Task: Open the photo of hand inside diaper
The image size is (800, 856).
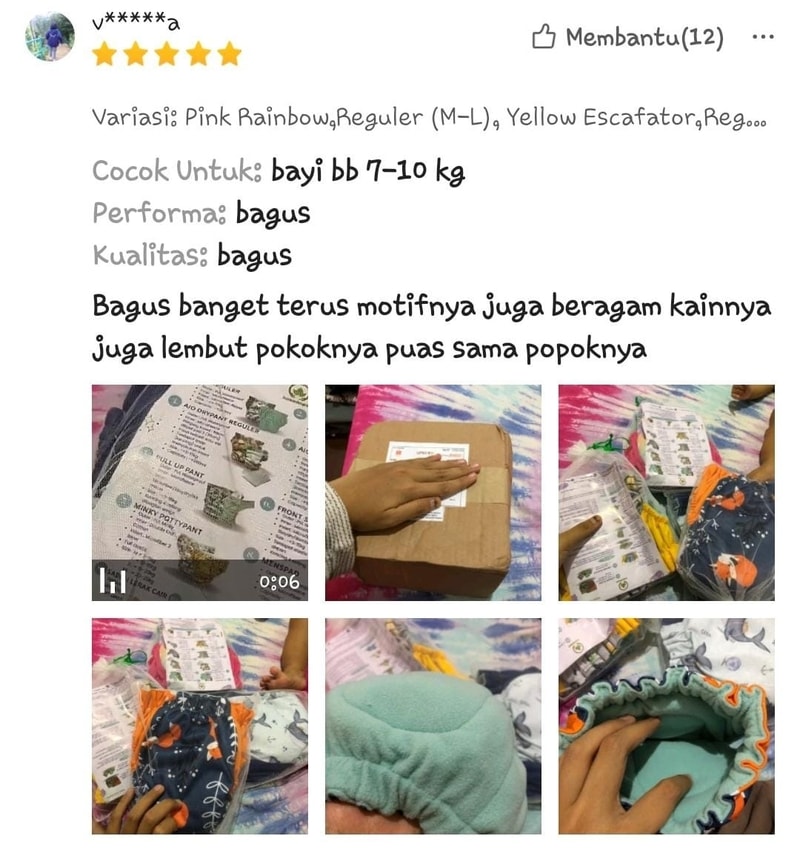Action: point(666,726)
